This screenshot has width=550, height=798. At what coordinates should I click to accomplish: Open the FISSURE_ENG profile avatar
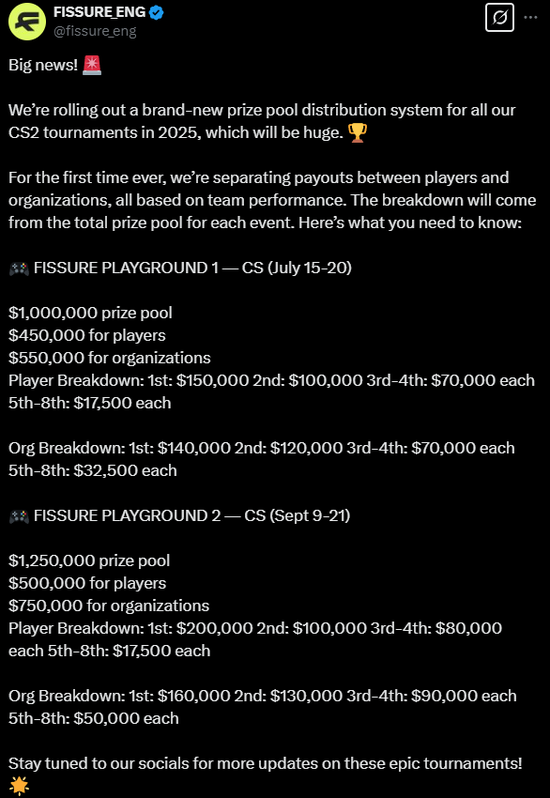[27, 21]
